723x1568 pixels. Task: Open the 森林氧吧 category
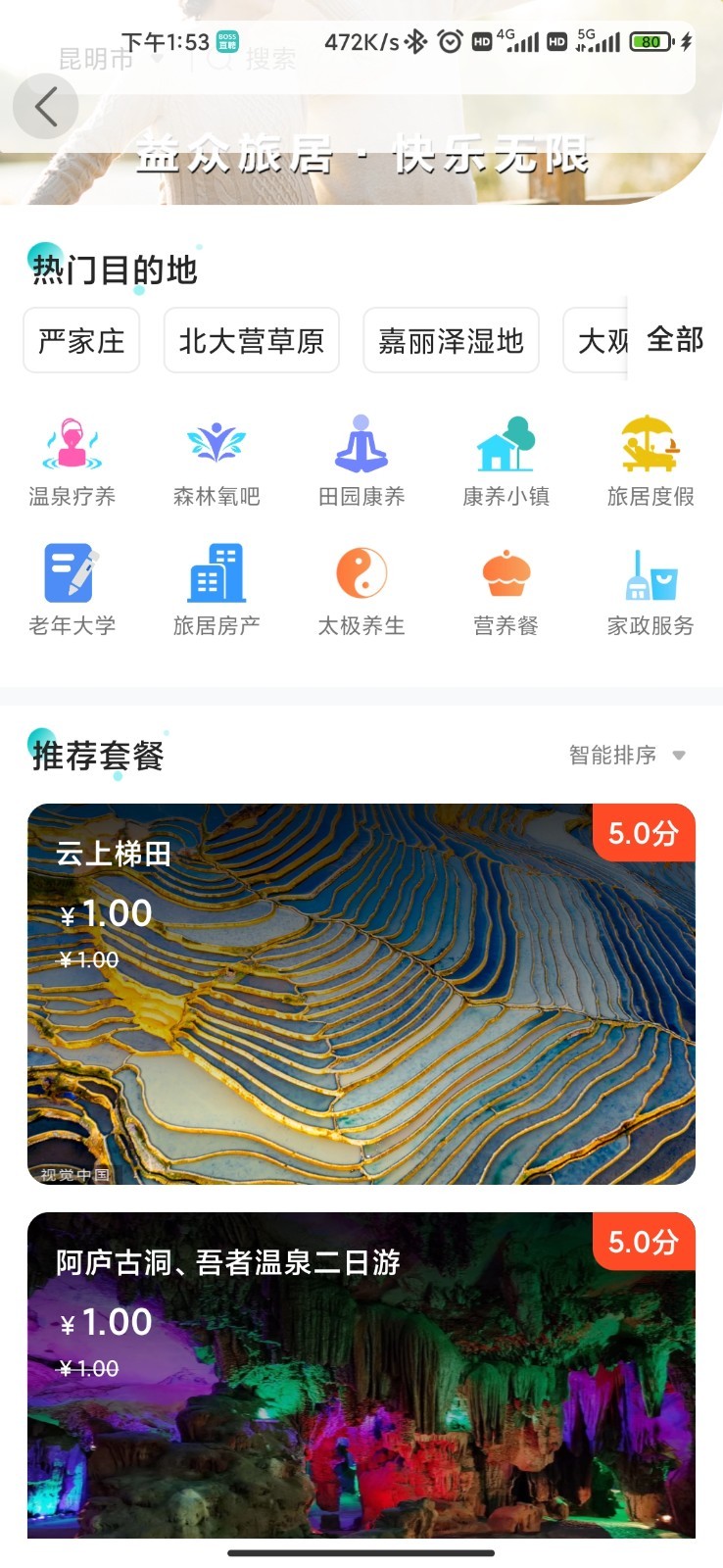217,462
